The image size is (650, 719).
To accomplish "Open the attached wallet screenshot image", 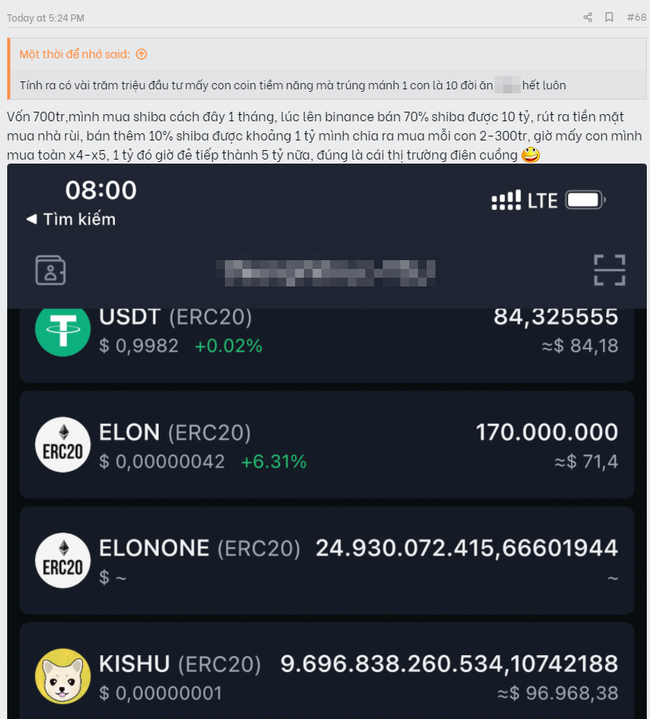I will (325, 440).
